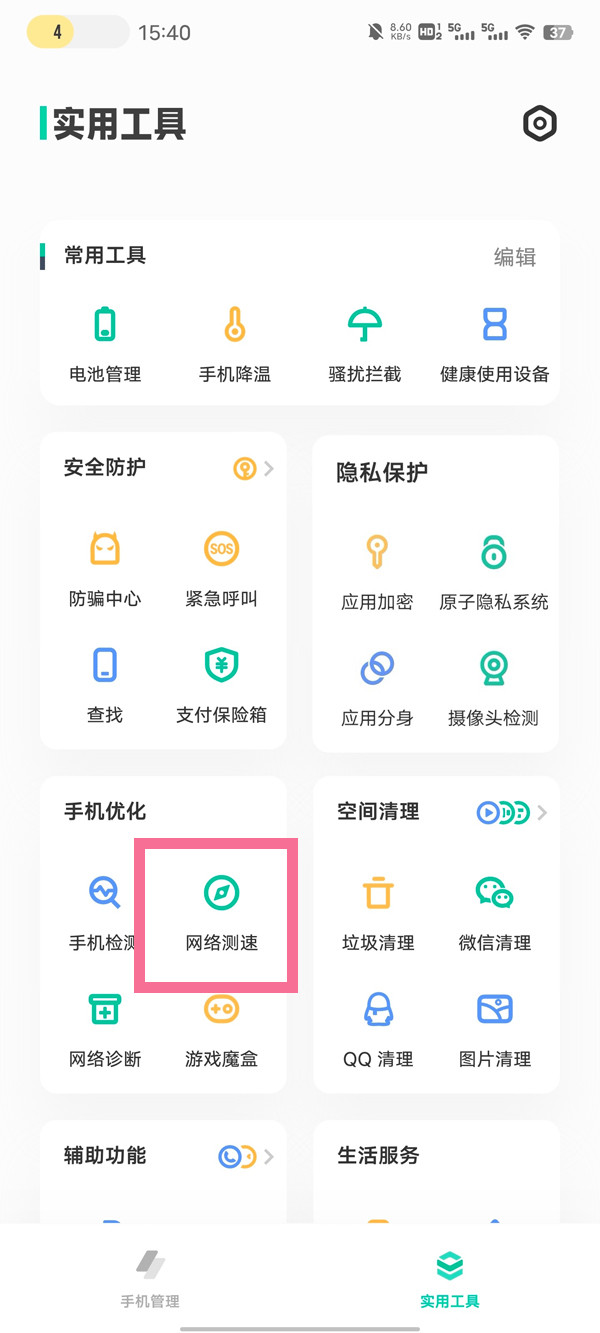
Task: Open 支付保险箱 payment safe
Action: (x=222, y=685)
